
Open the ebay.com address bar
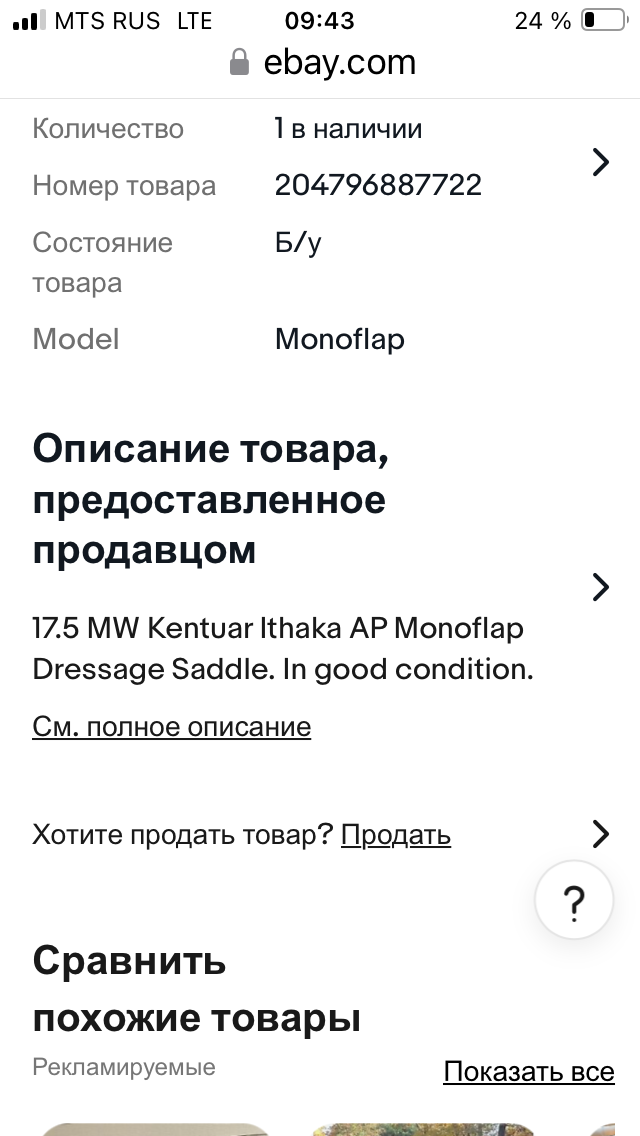coord(322,62)
